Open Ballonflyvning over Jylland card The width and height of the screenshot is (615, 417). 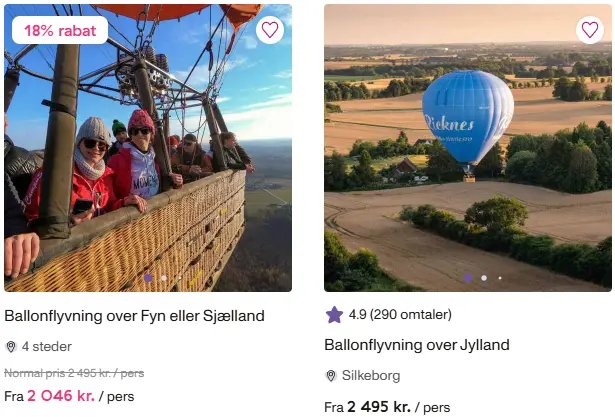pyautogui.click(x=417, y=345)
